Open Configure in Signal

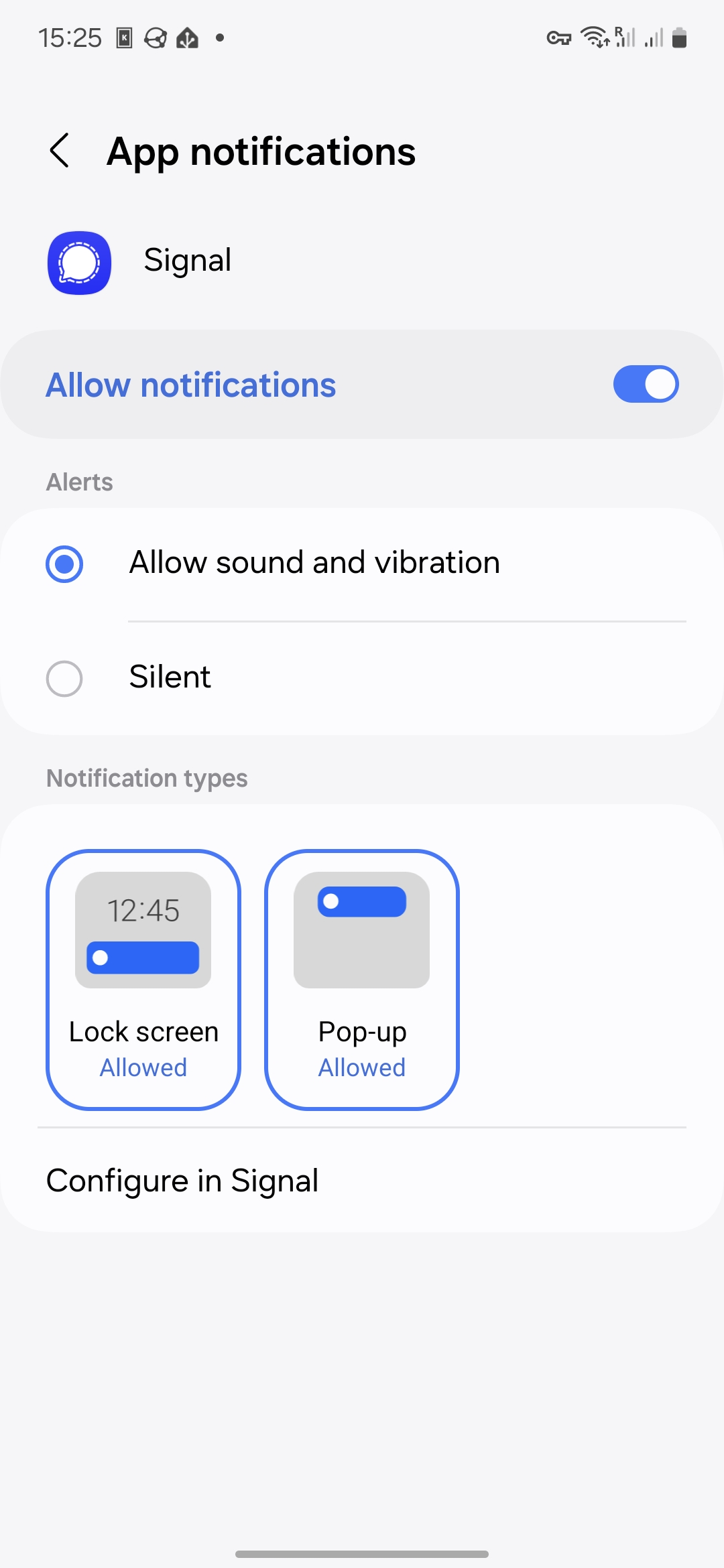point(182,1181)
